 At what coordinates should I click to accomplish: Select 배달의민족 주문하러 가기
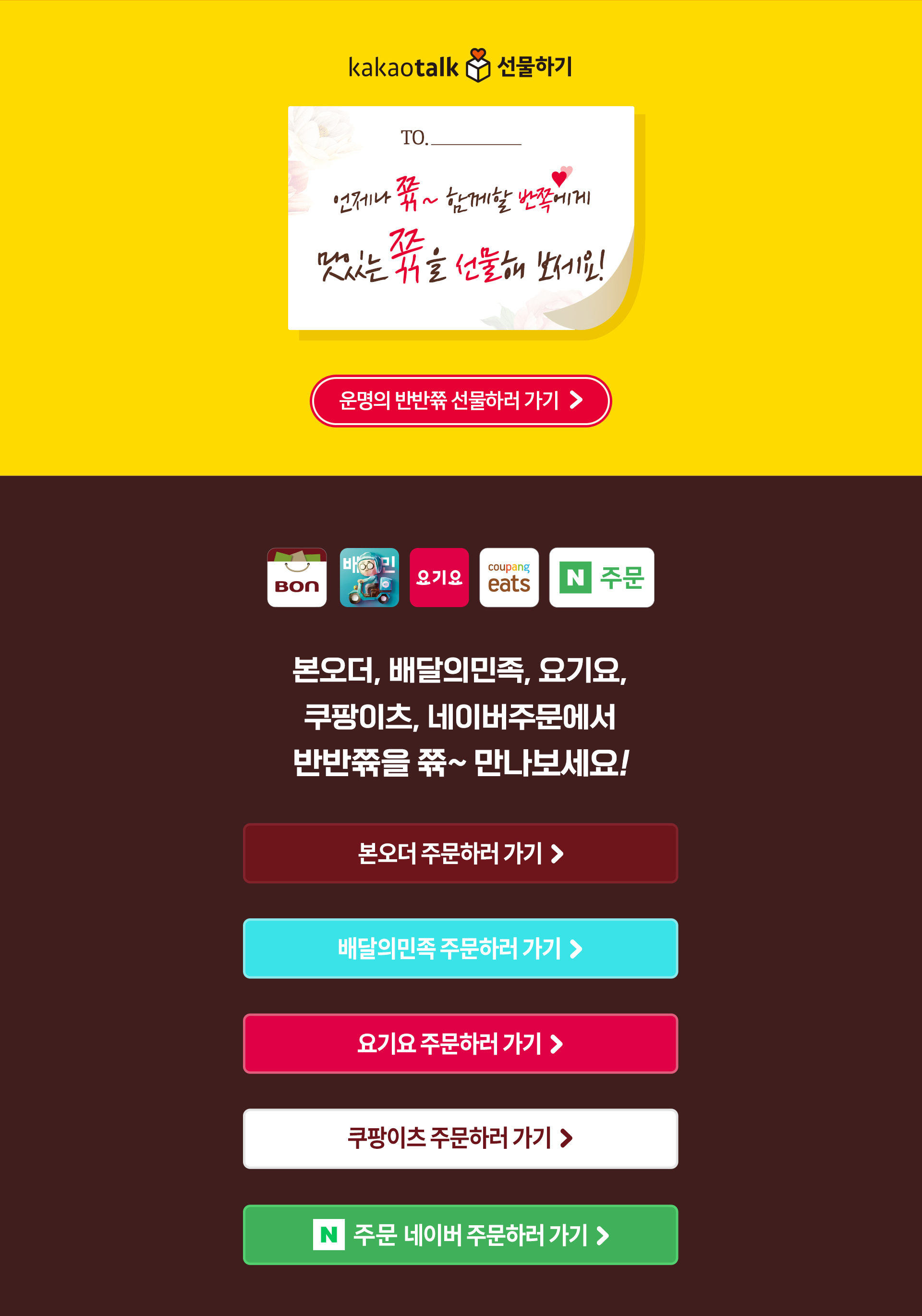click(x=460, y=949)
